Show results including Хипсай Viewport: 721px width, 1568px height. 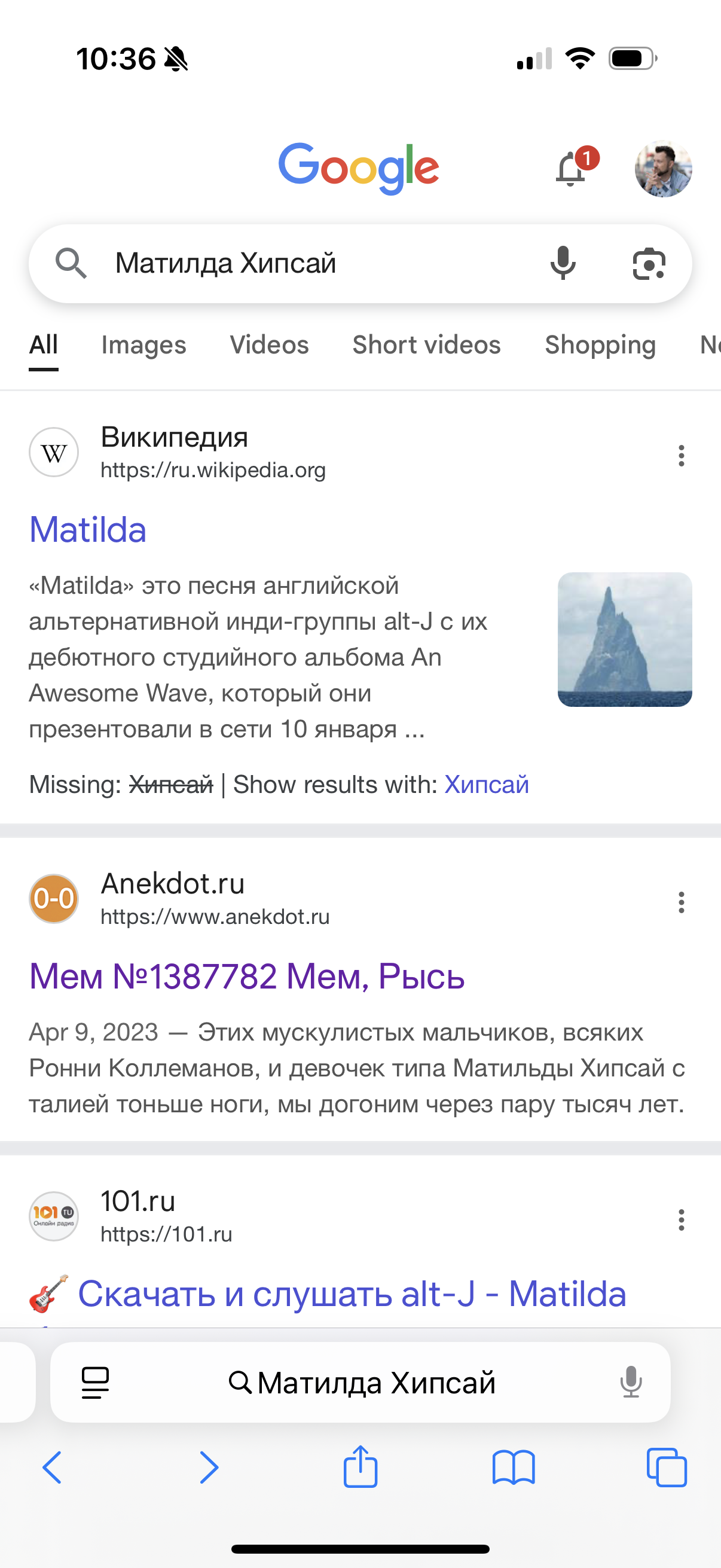coord(486,785)
